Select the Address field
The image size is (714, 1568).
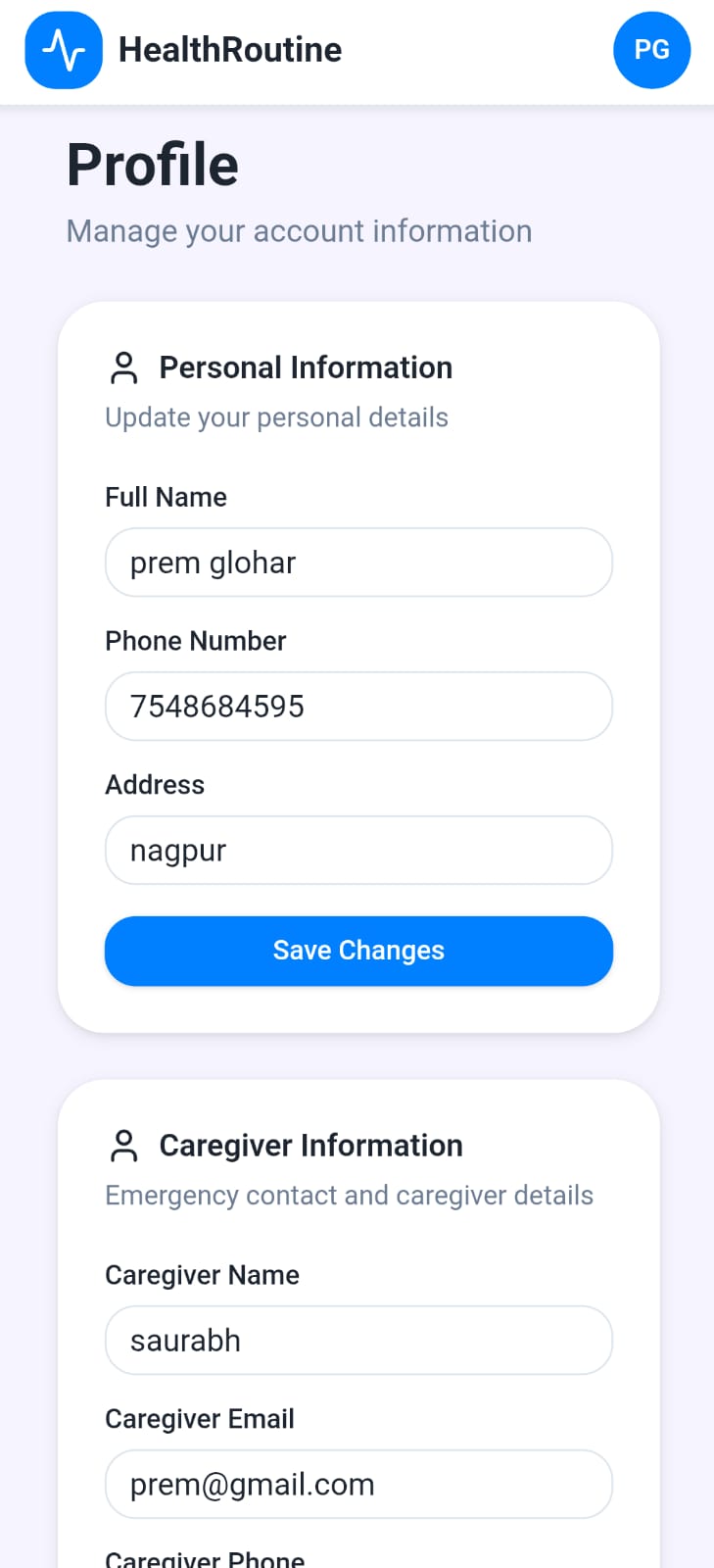click(358, 851)
